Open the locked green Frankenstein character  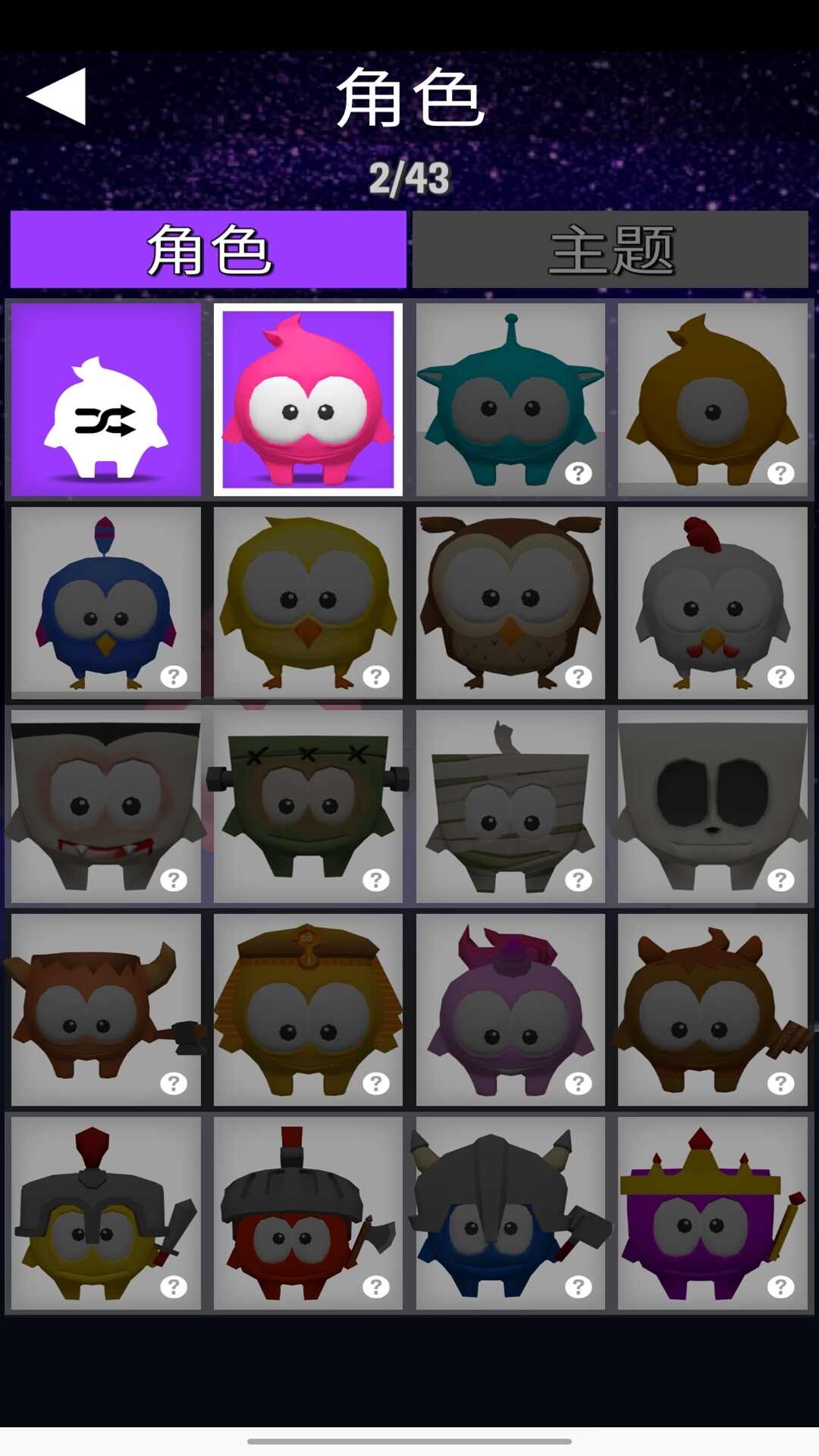[308, 806]
